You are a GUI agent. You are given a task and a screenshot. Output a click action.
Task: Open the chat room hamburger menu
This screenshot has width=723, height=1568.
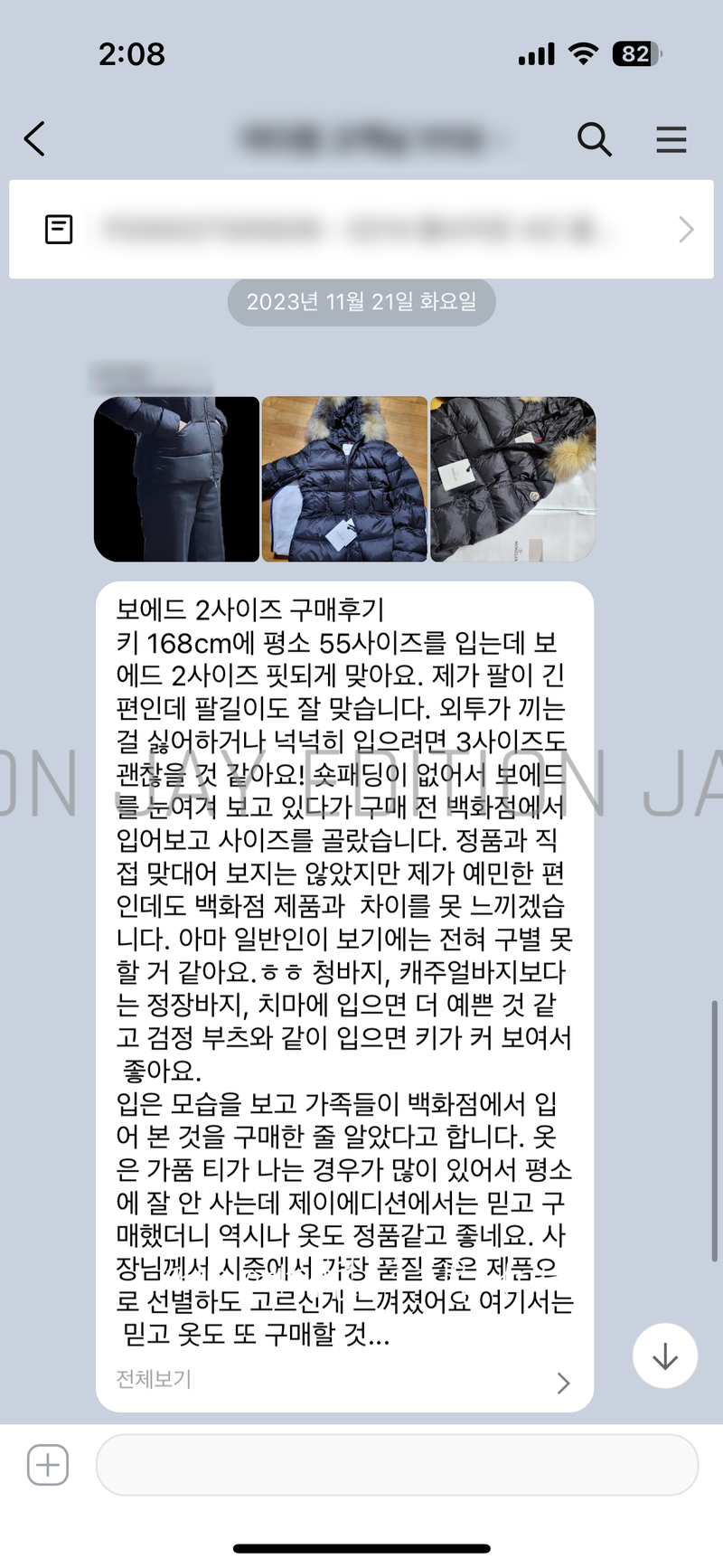[x=671, y=139]
